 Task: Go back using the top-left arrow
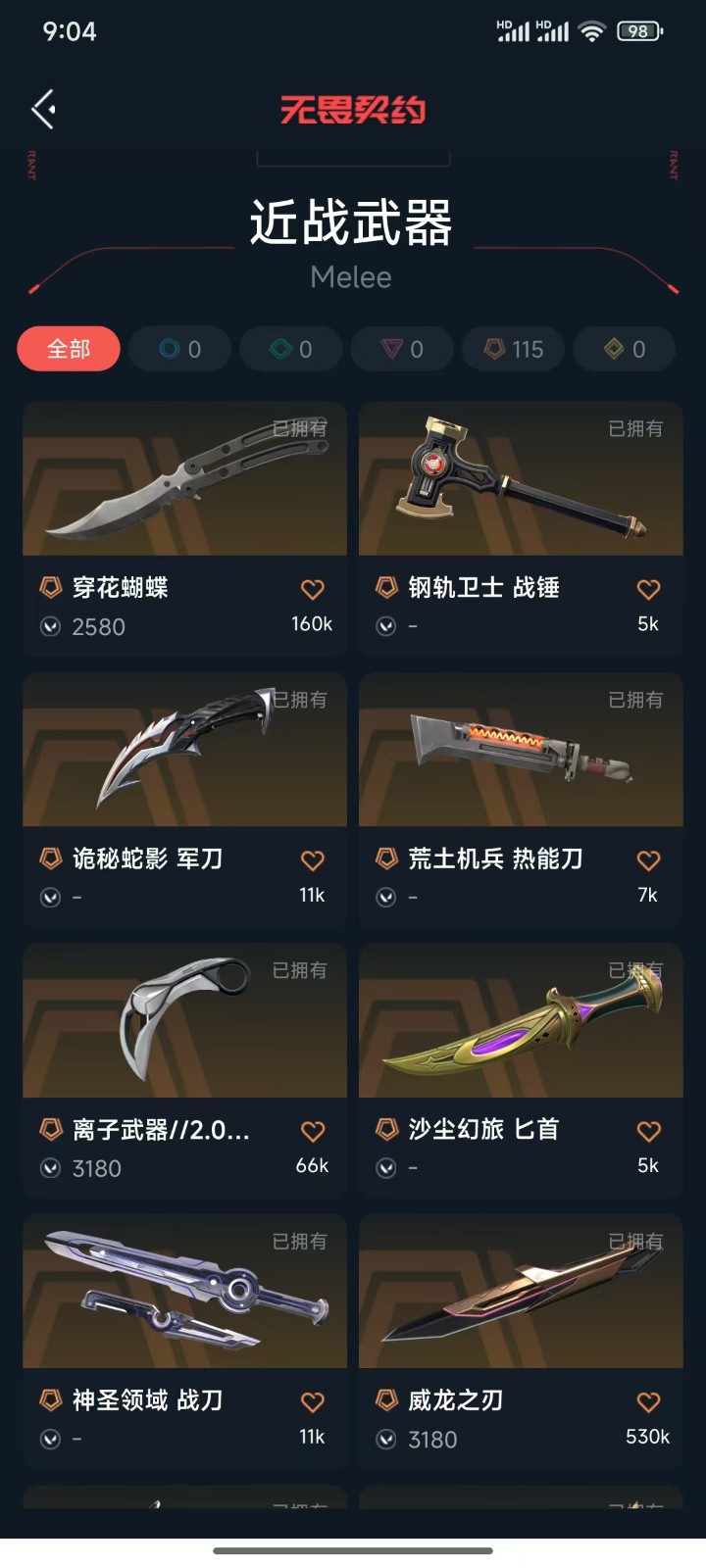tap(43, 109)
